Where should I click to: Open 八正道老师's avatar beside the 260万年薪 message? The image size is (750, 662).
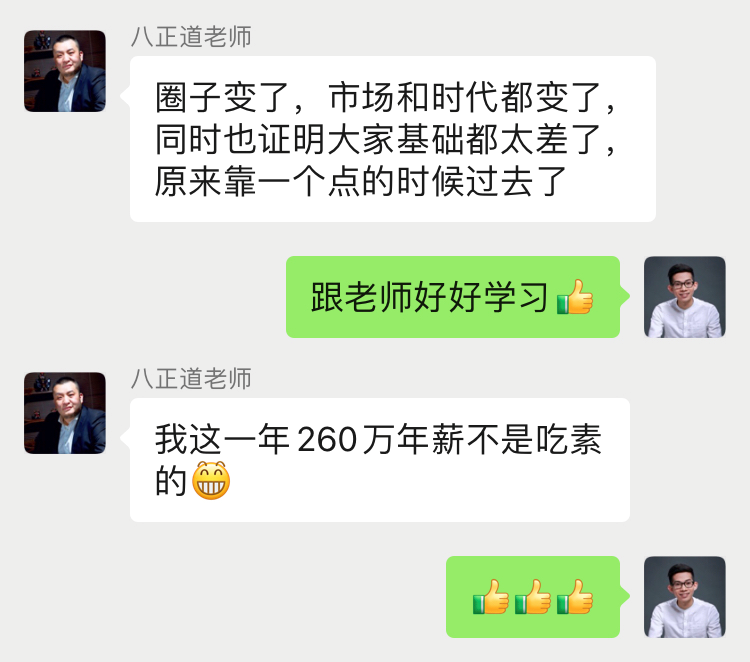click(x=65, y=413)
